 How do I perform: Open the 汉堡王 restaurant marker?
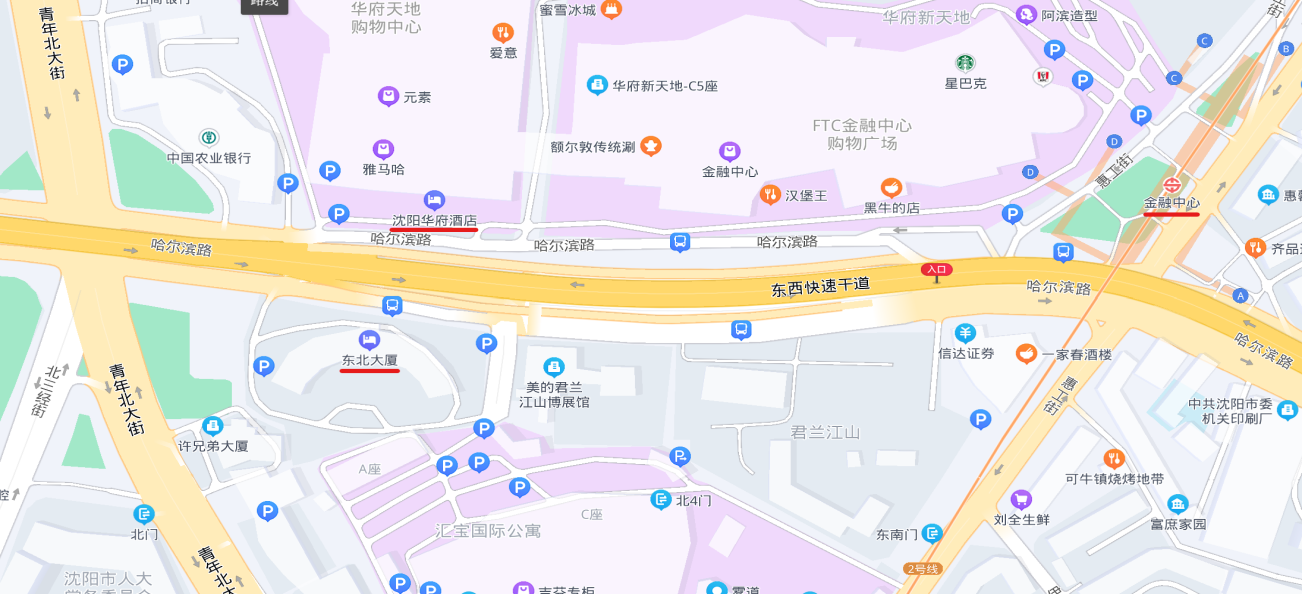[770, 194]
